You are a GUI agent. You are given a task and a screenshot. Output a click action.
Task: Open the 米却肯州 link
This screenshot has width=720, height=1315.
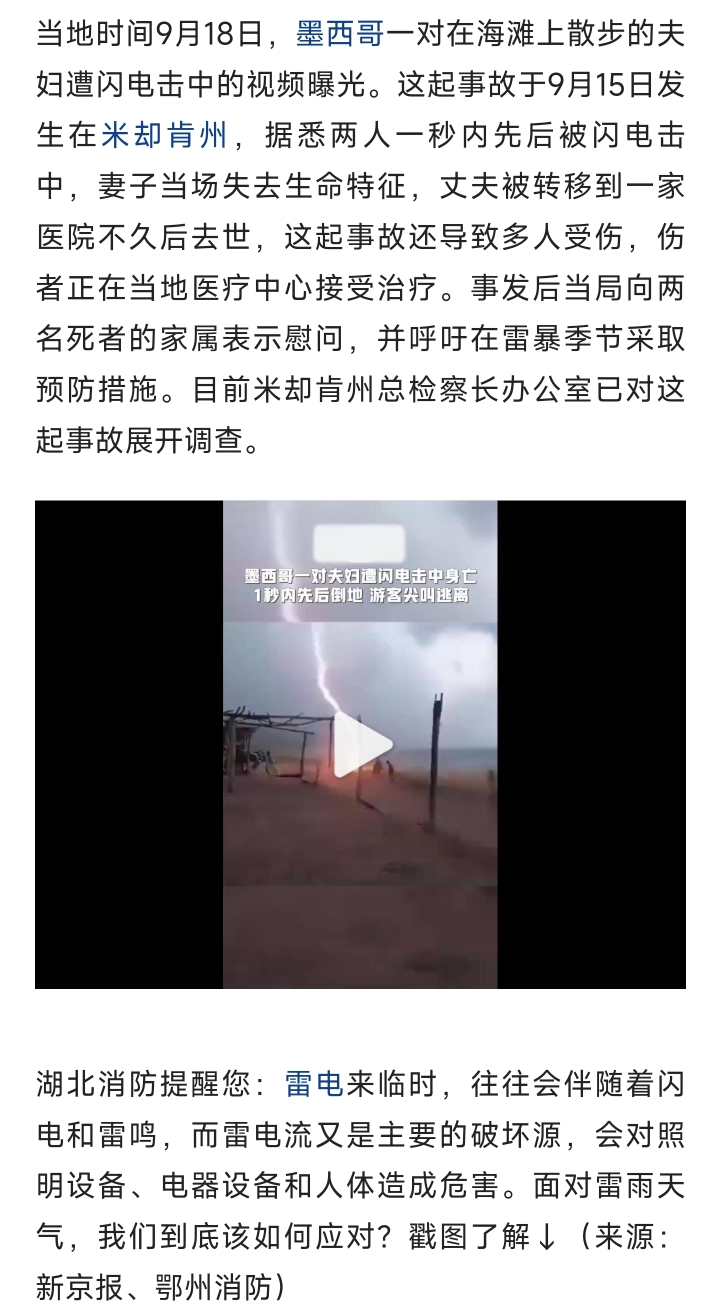(165, 134)
